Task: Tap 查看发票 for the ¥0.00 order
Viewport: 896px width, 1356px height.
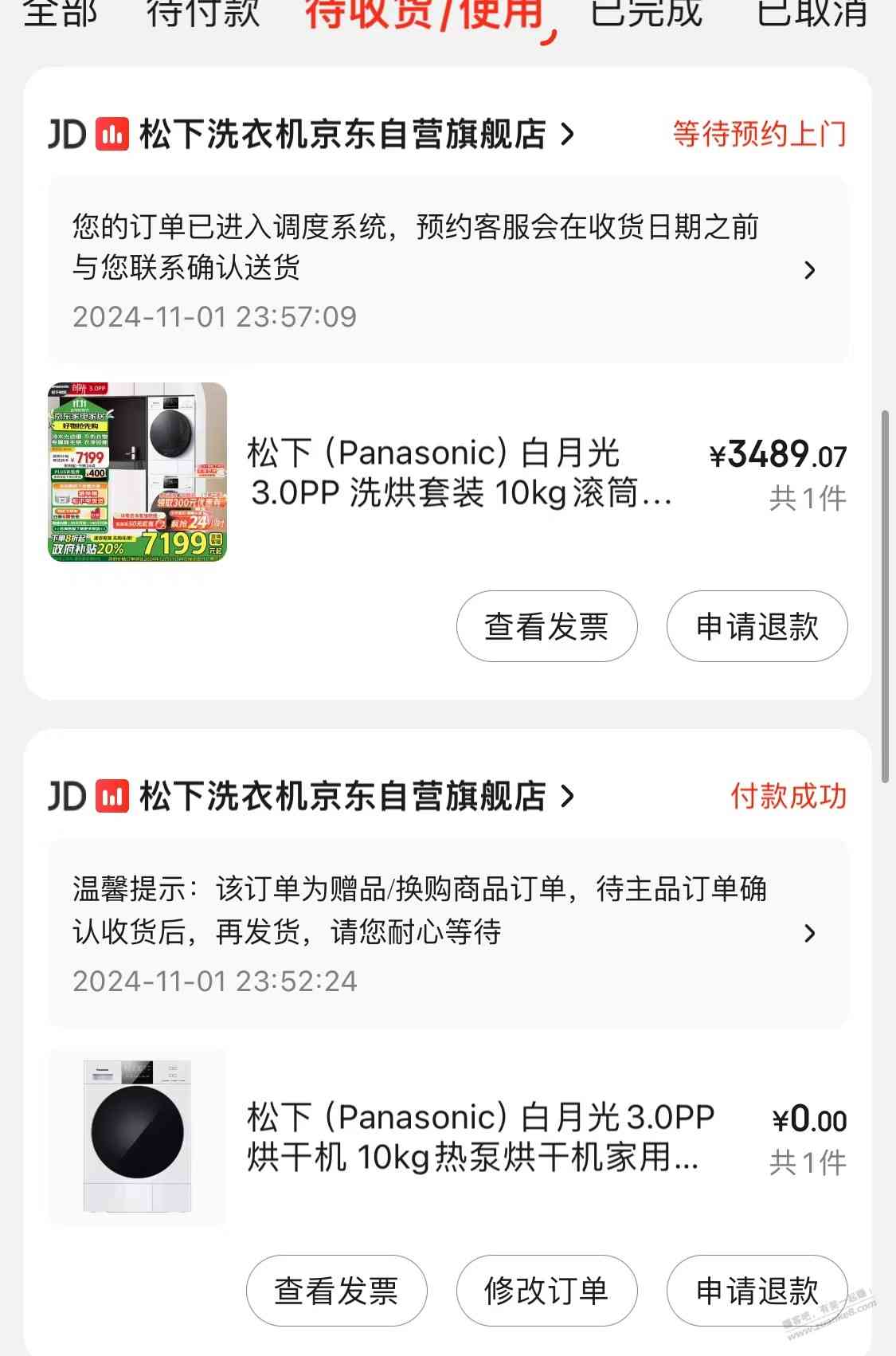Action: click(336, 1291)
